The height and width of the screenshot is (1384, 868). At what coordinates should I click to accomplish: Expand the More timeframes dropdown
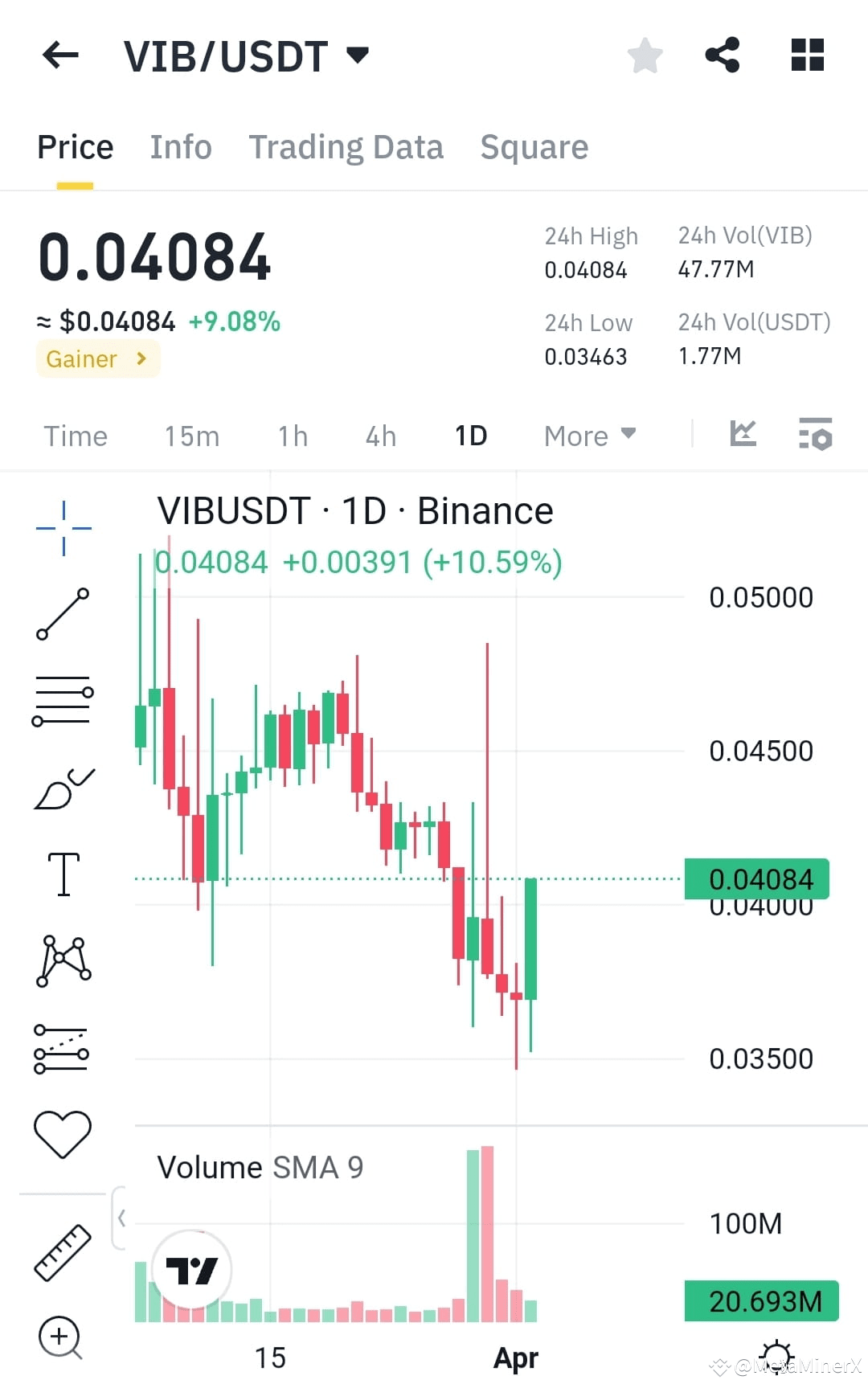click(x=588, y=436)
